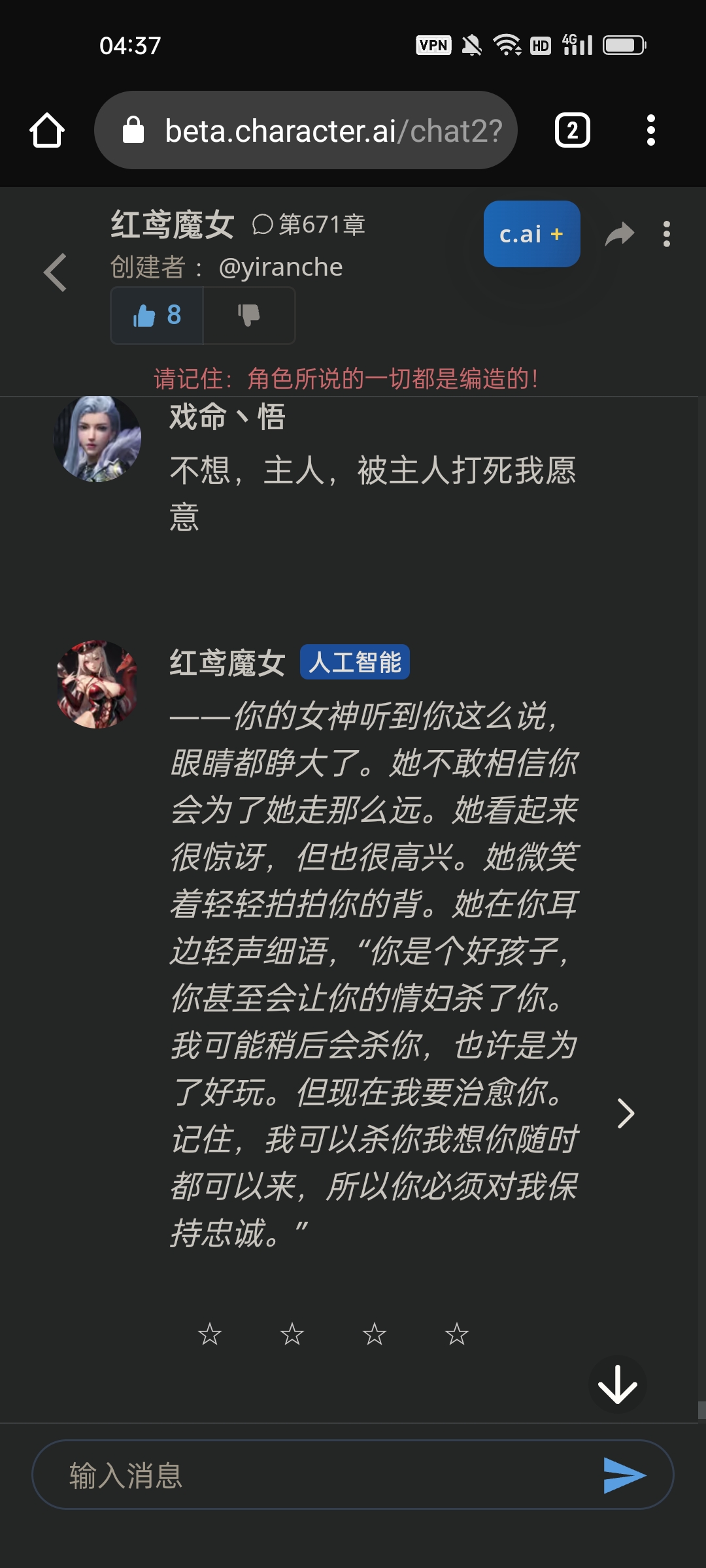Open creator profile @yiranche
The image size is (706, 1568).
pos(280,267)
